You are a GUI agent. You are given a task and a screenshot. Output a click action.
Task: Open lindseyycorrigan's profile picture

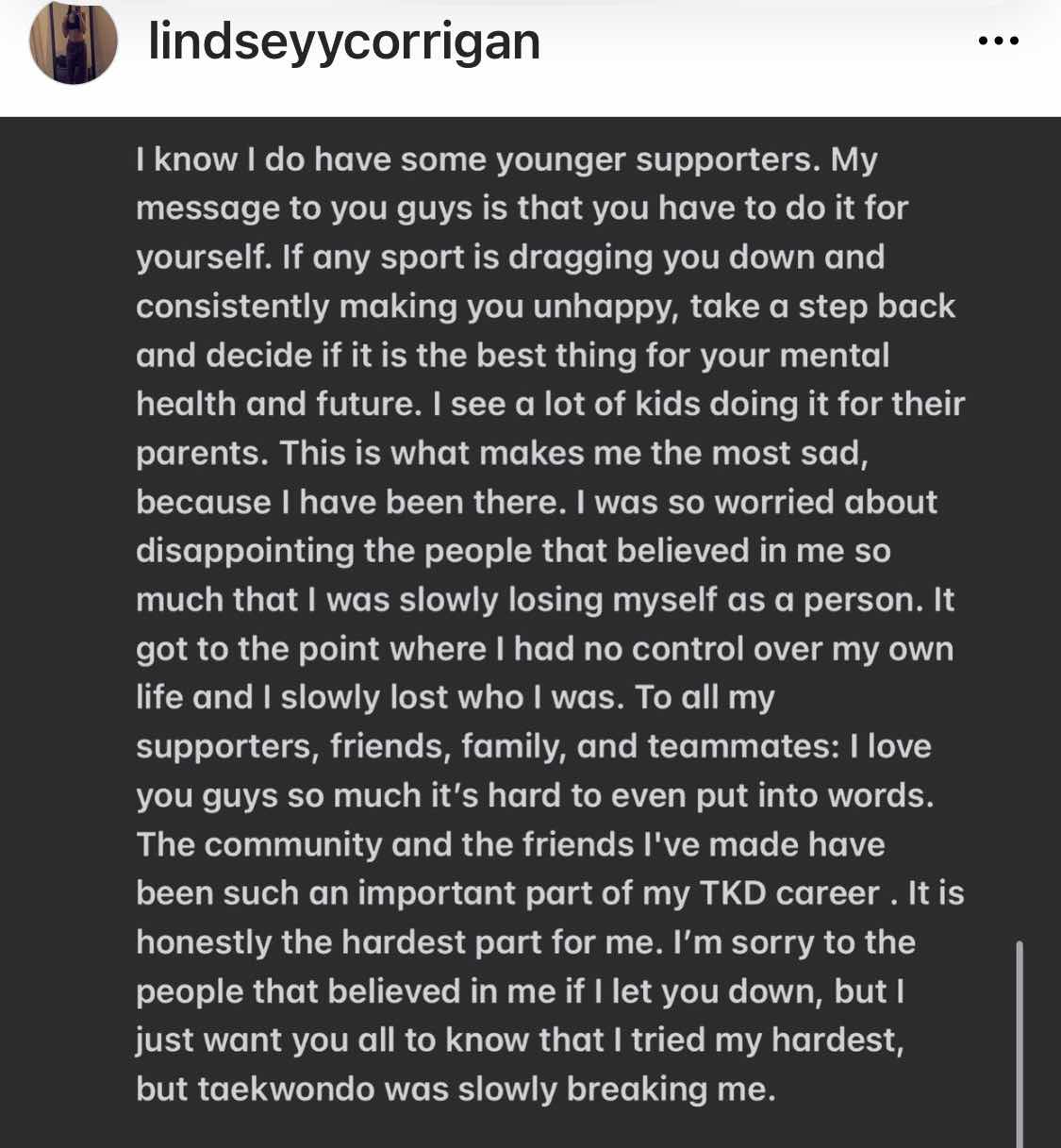click(74, 42)
